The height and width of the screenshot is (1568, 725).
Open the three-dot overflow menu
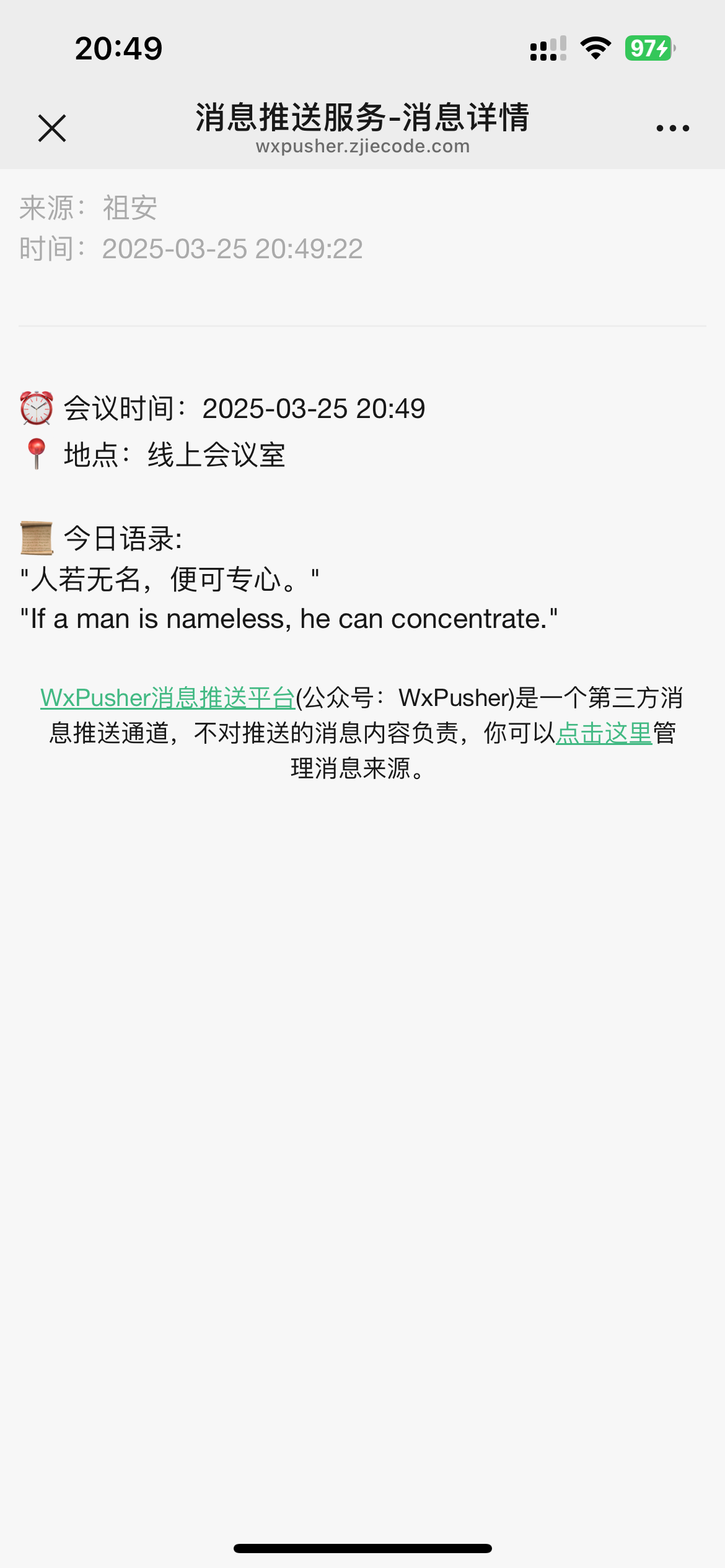point(673,128)
